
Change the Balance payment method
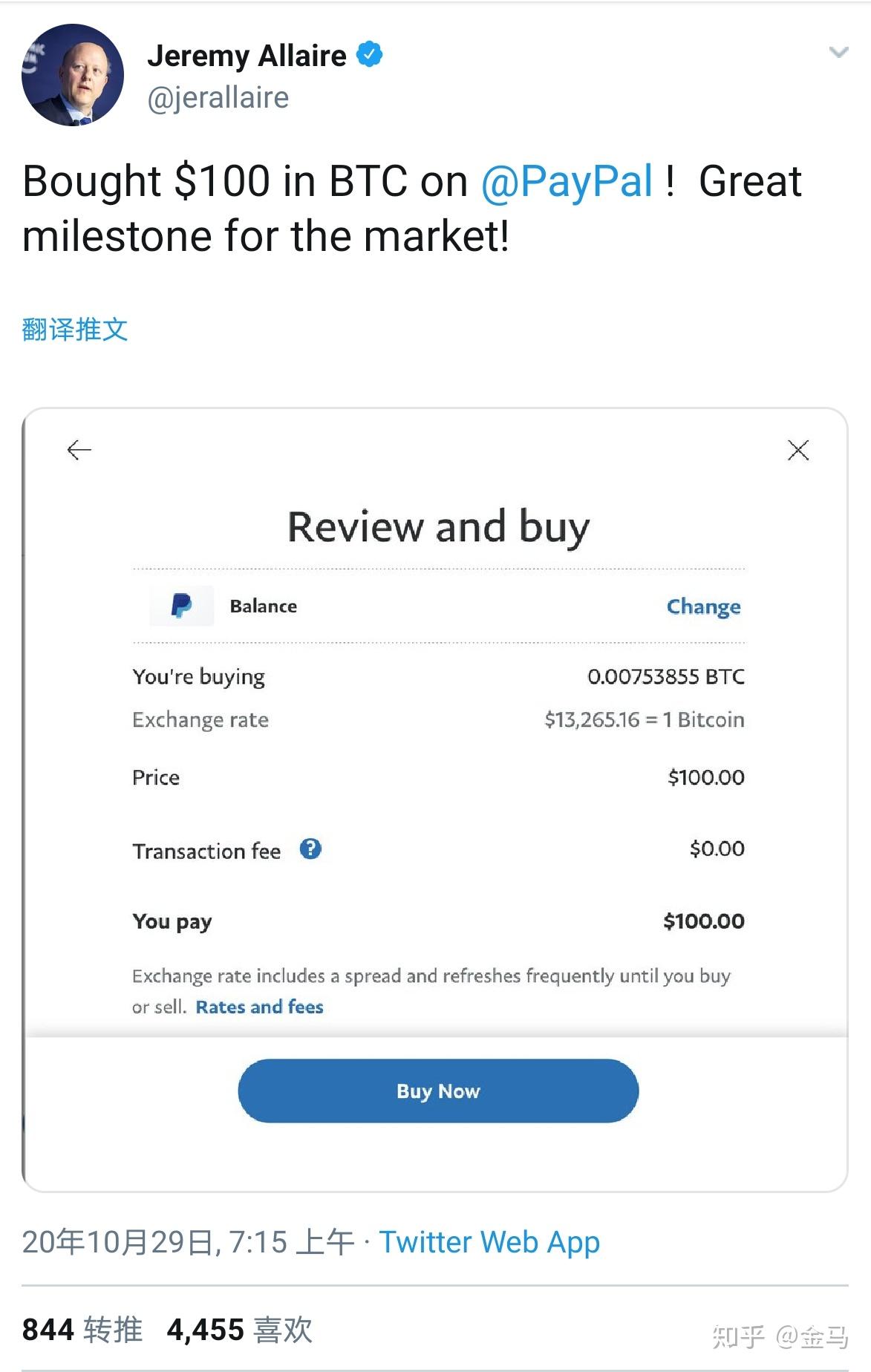pos(702,606)
